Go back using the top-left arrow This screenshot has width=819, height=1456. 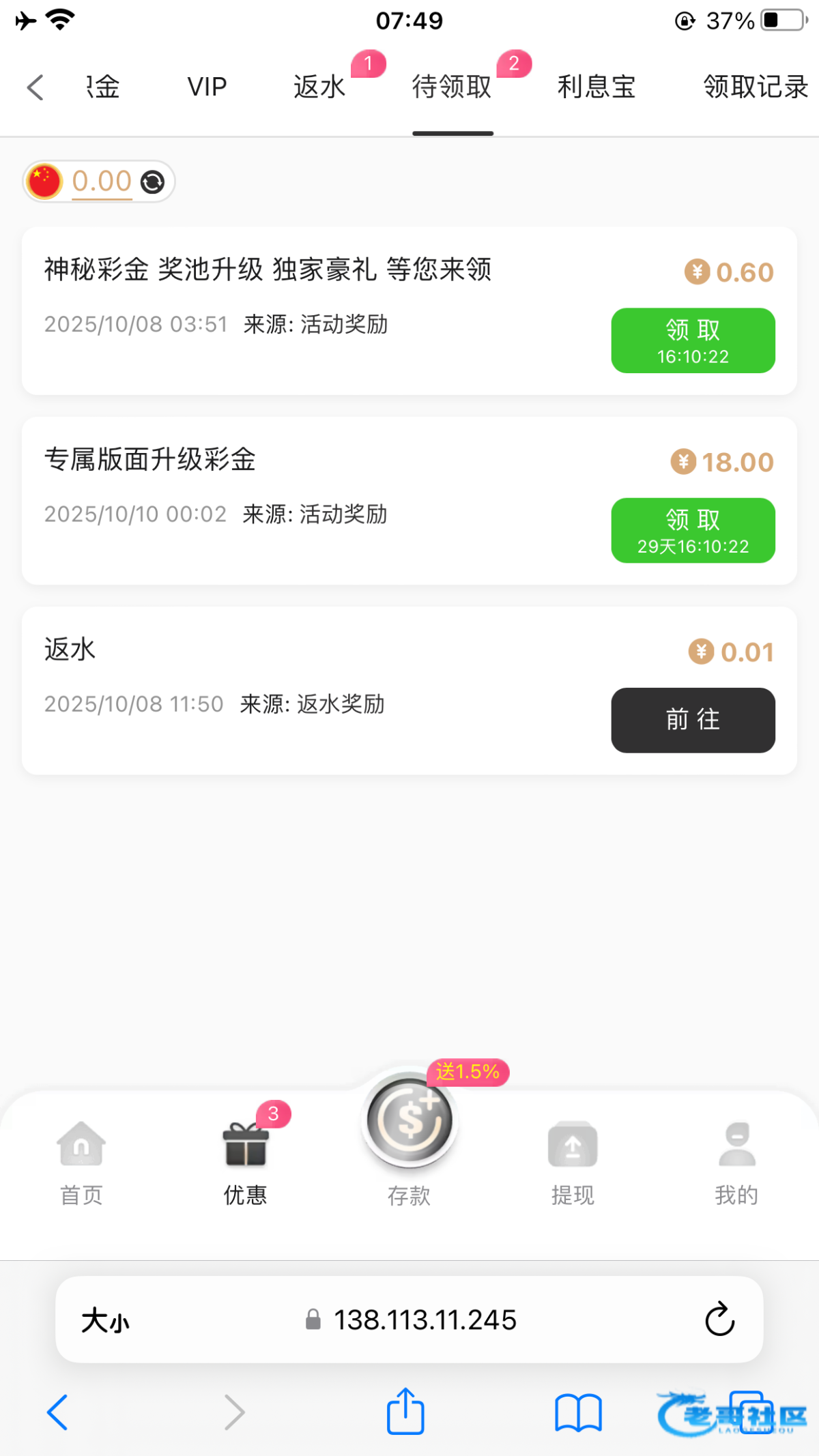click(35, 87)
